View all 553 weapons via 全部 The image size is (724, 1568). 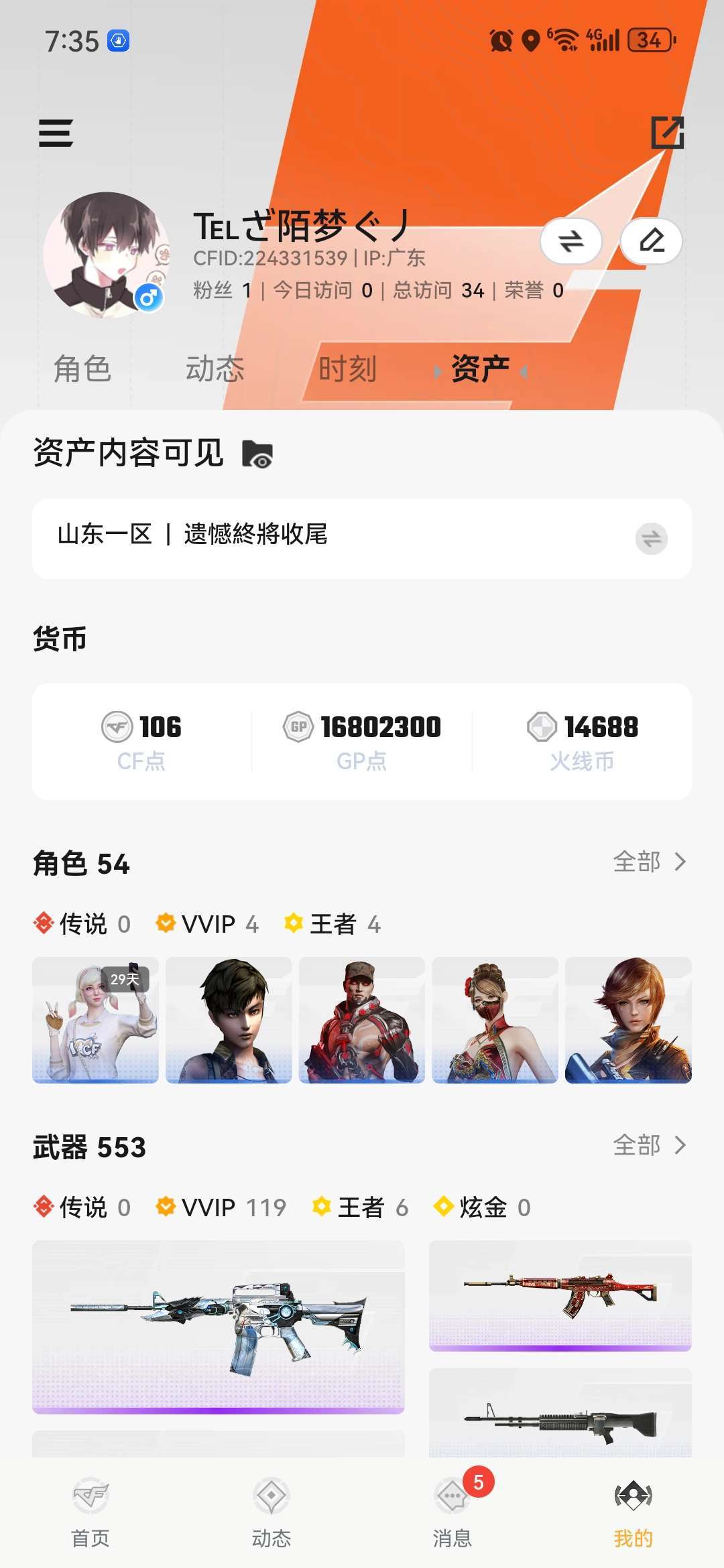(x=649, y=1145)
